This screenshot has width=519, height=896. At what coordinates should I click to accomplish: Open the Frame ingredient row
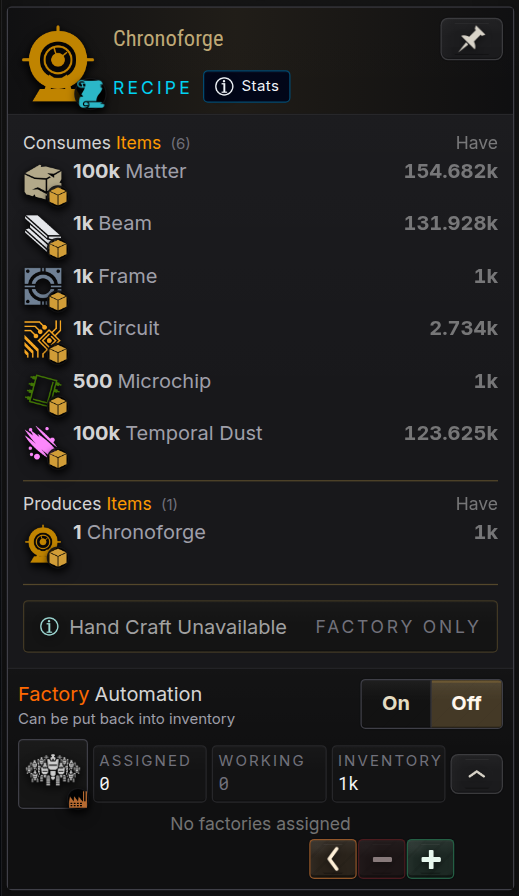(260, 287)
